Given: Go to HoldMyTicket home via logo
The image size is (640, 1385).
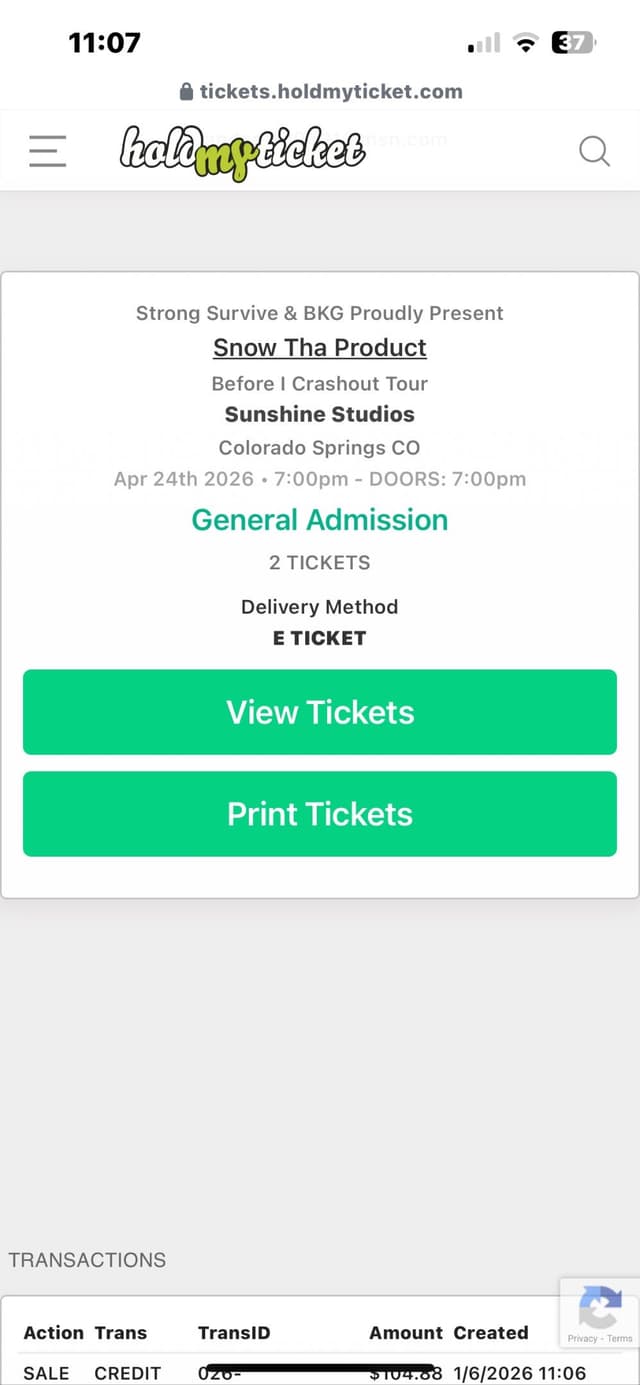Looking at the screenshot, I should click(241, 153).
